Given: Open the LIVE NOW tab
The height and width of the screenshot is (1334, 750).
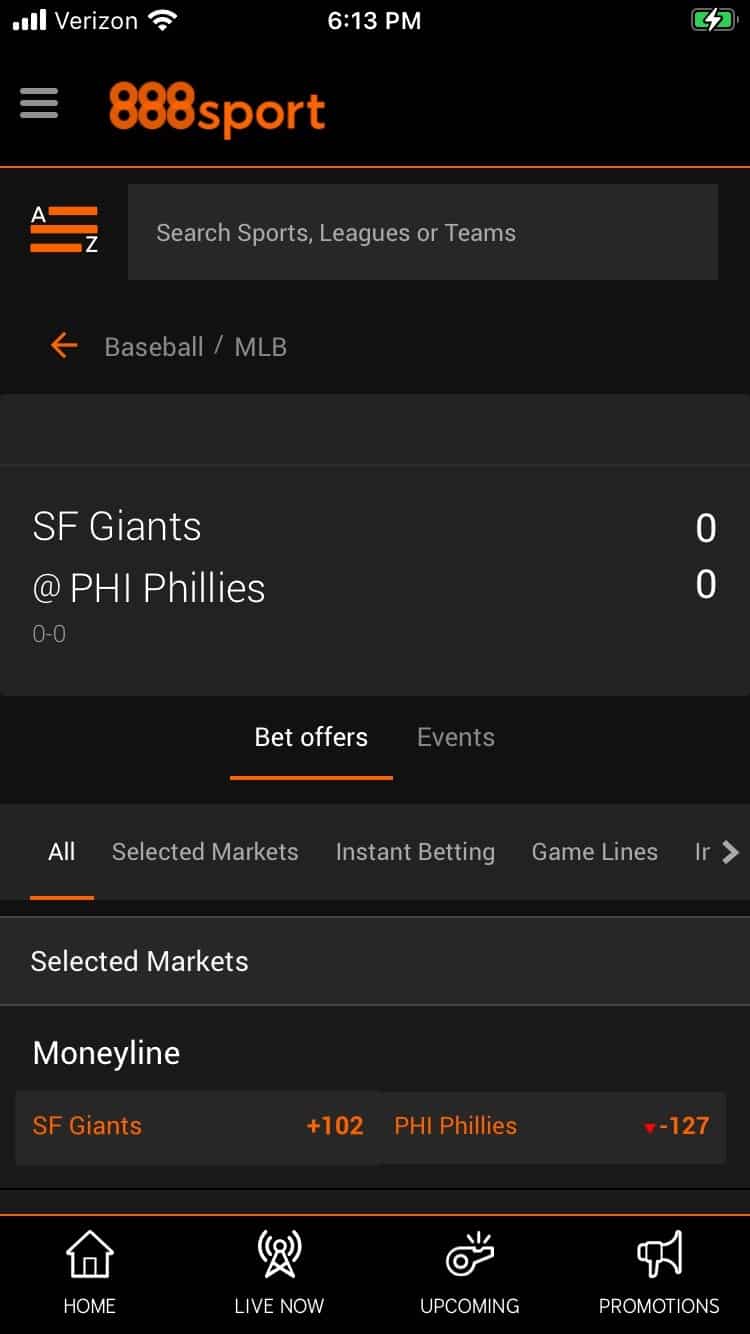Looking at the screenshot, I should tap(279, 1274).
